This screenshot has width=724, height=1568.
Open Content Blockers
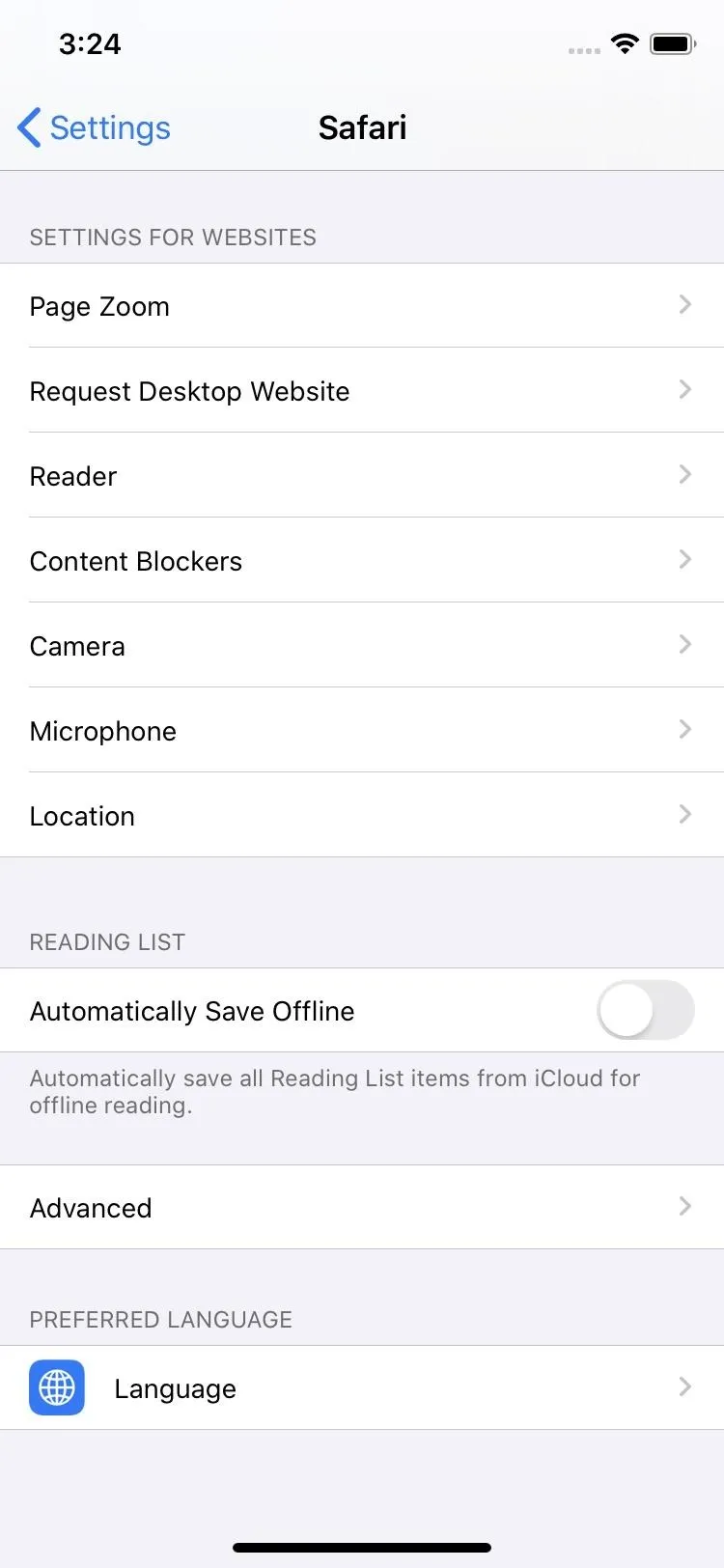click(x=362, y=561)
